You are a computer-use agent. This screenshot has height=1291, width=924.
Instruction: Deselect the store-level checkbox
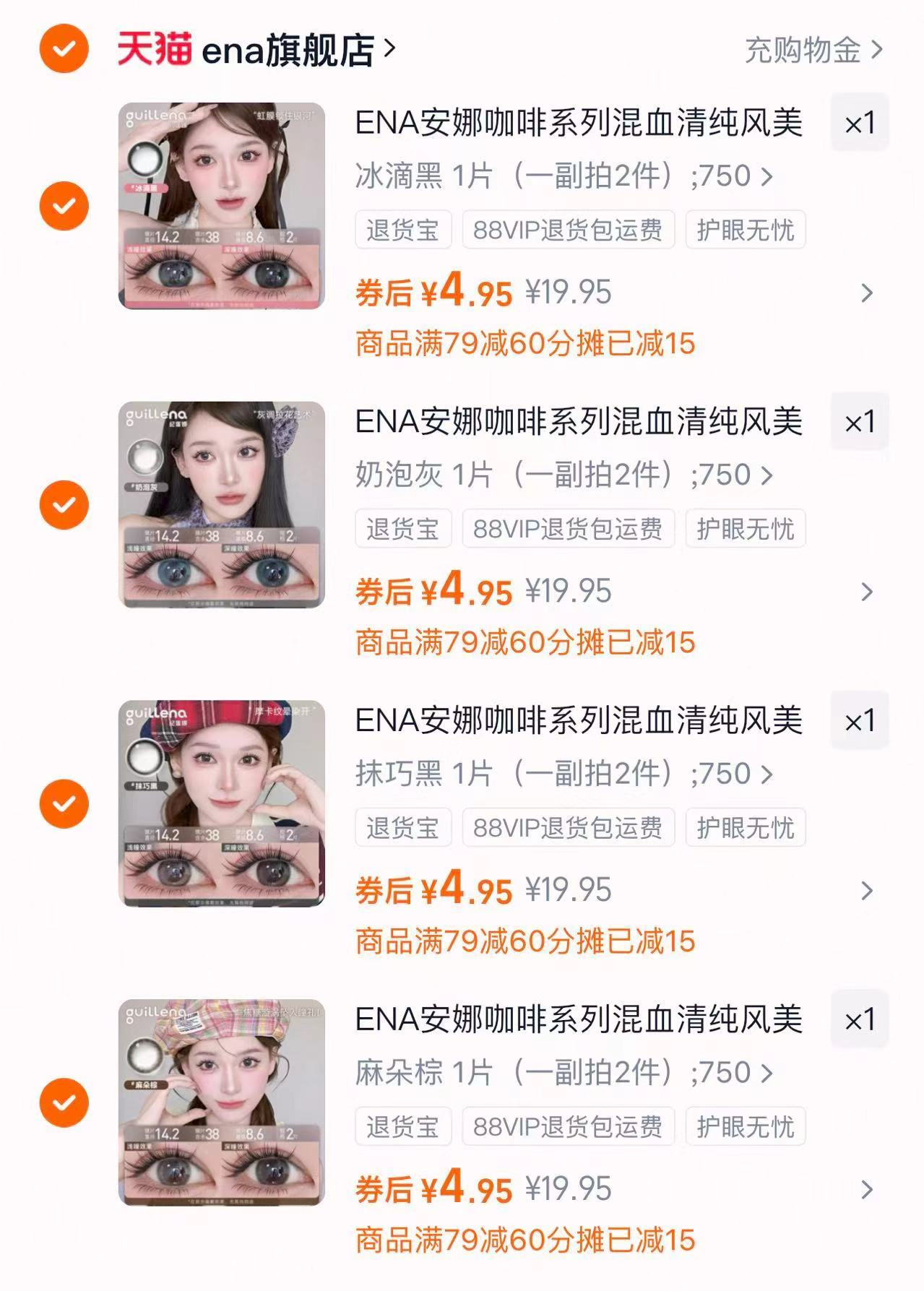64,51
